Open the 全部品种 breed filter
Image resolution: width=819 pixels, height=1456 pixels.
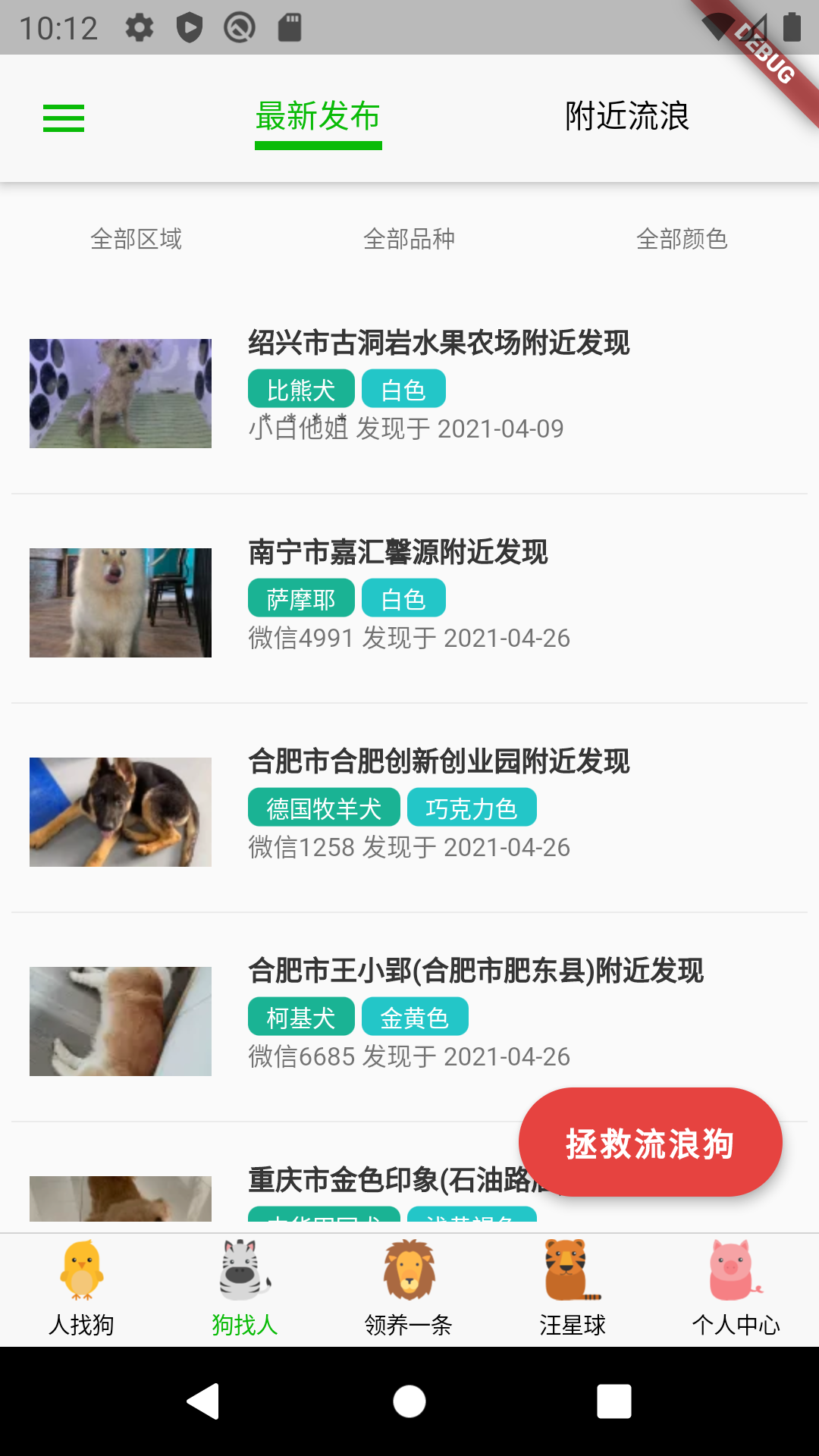click(x=409, y=239)
